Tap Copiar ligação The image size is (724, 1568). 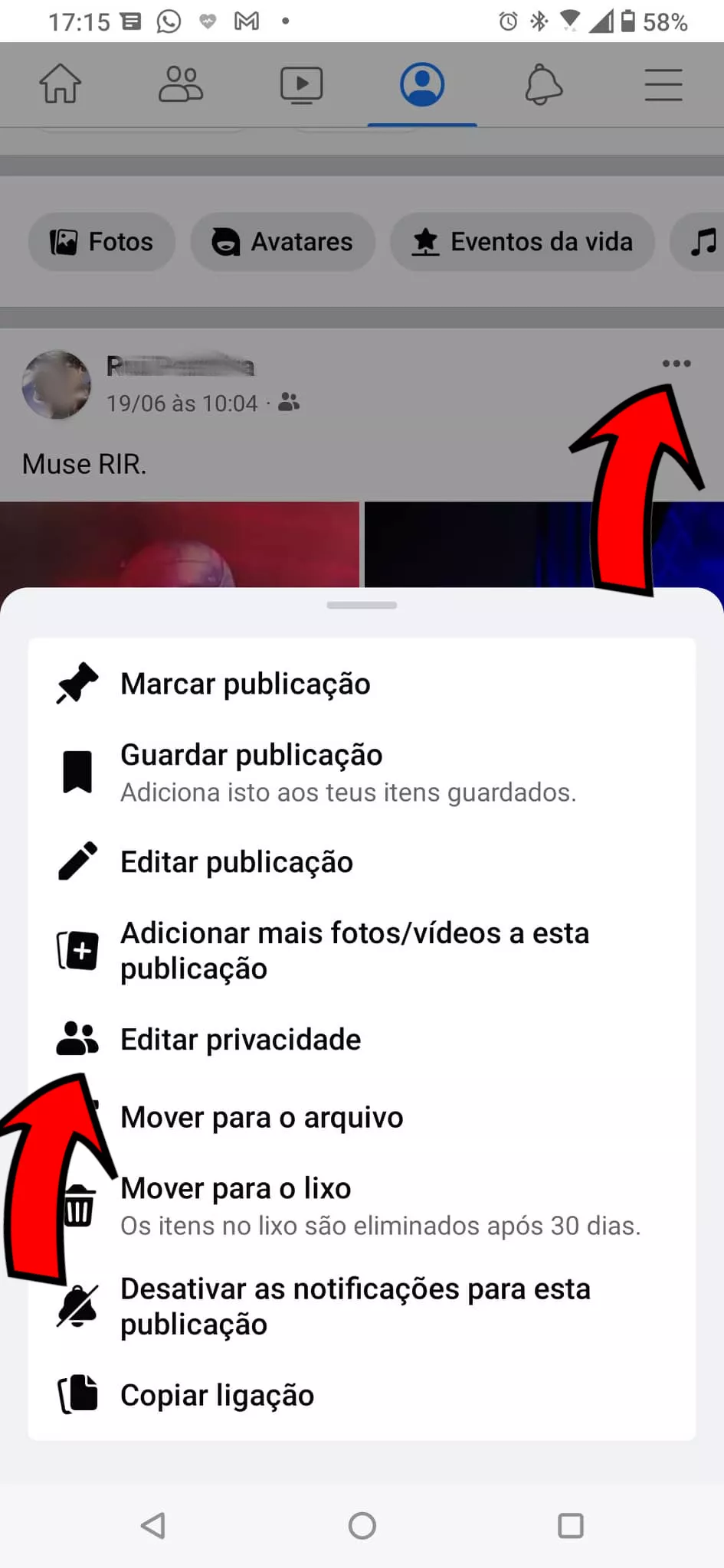coord(218,1395)
